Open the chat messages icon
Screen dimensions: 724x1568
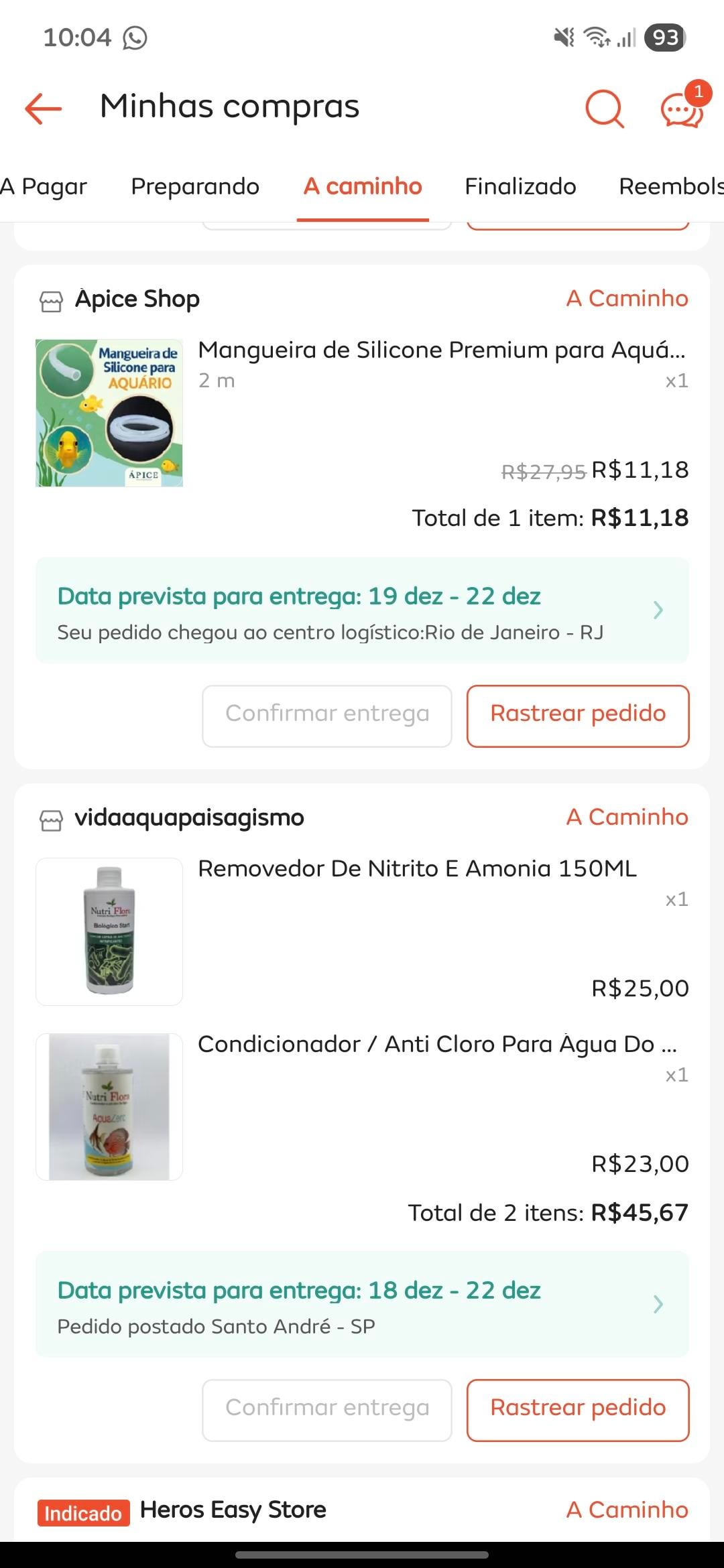click(681, 110)
